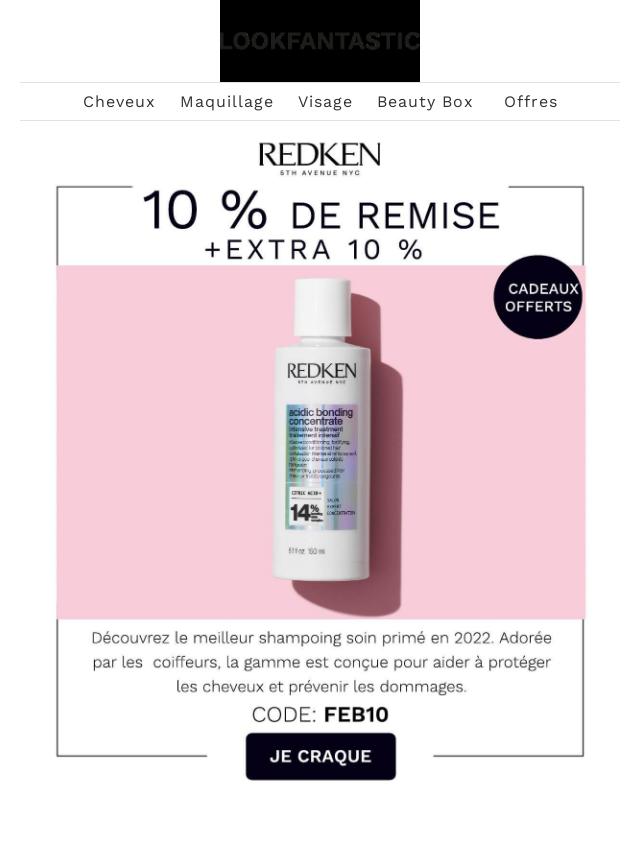
Task: Open the Cheveux category link
Action: pos(119,102)
